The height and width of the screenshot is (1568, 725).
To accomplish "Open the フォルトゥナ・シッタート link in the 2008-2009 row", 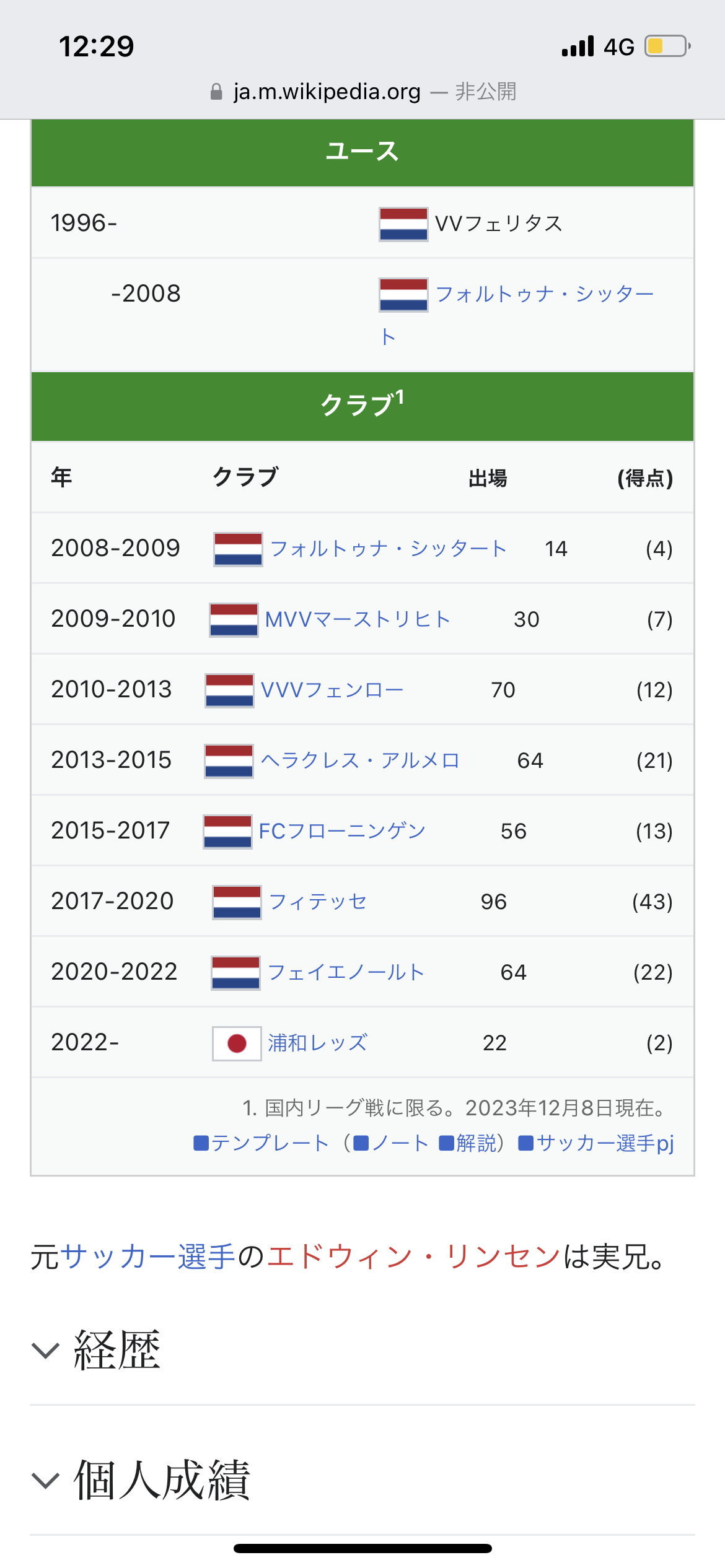I will point(389,549).
